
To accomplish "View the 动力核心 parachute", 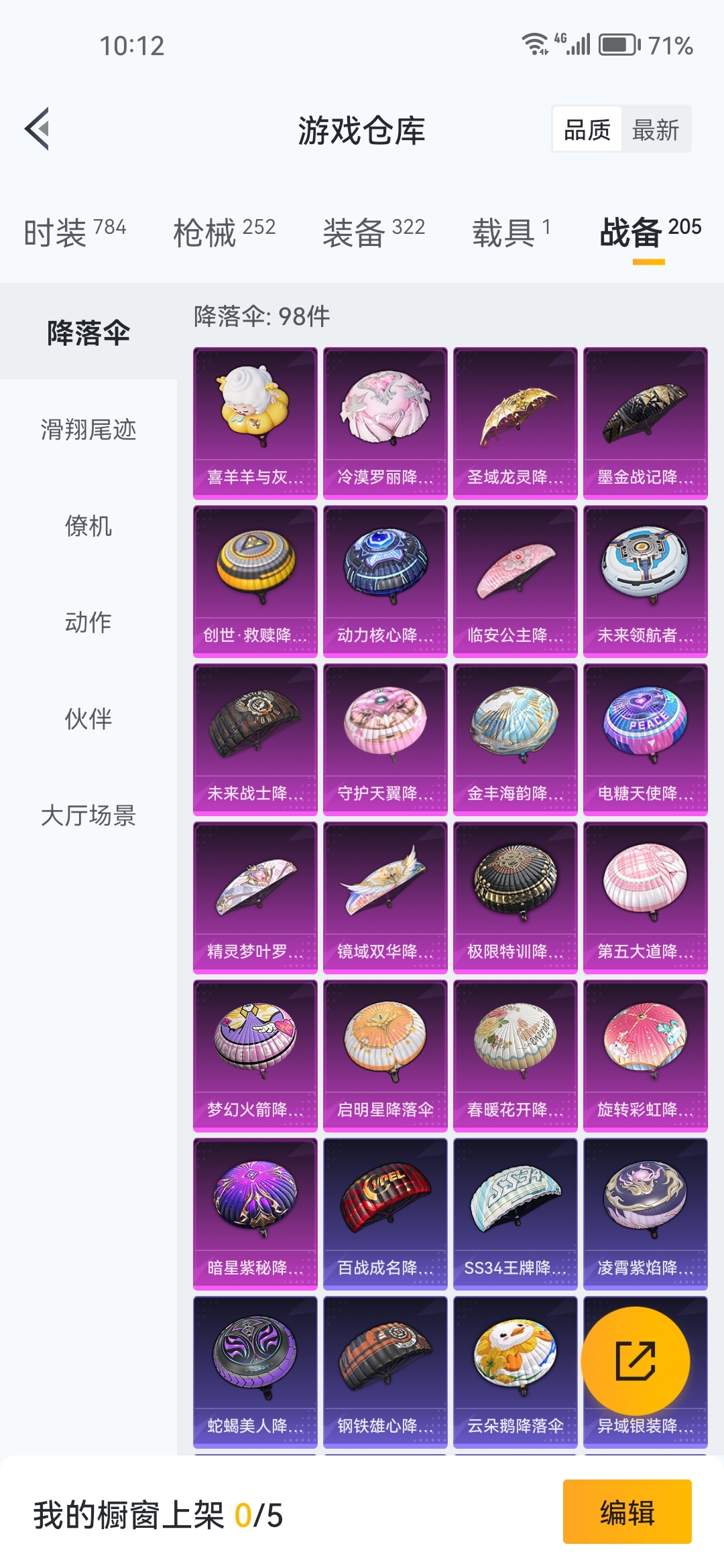I will pyautogui.click(x=385, y=581).
